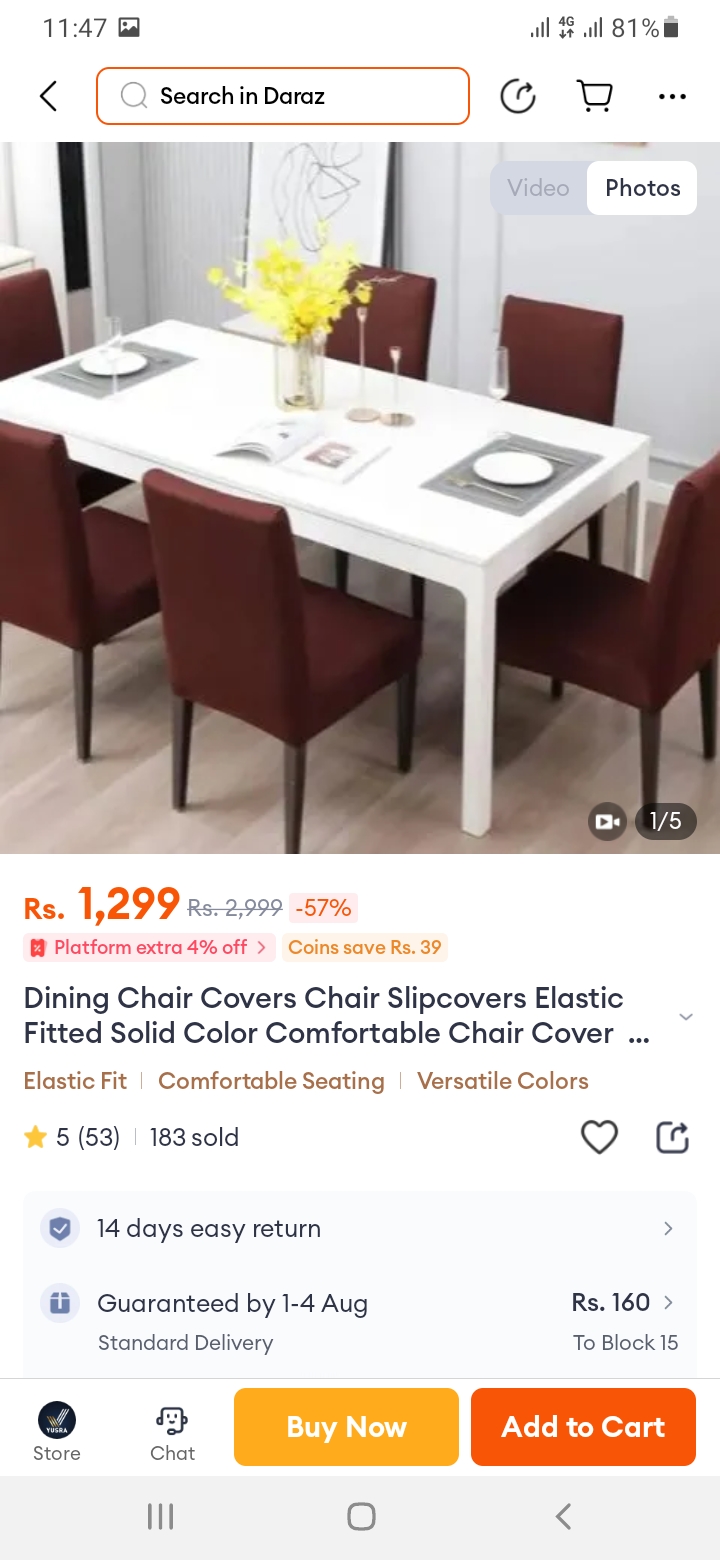
Task: Open recent apps from navigation bar
Action: (160, 1517)
